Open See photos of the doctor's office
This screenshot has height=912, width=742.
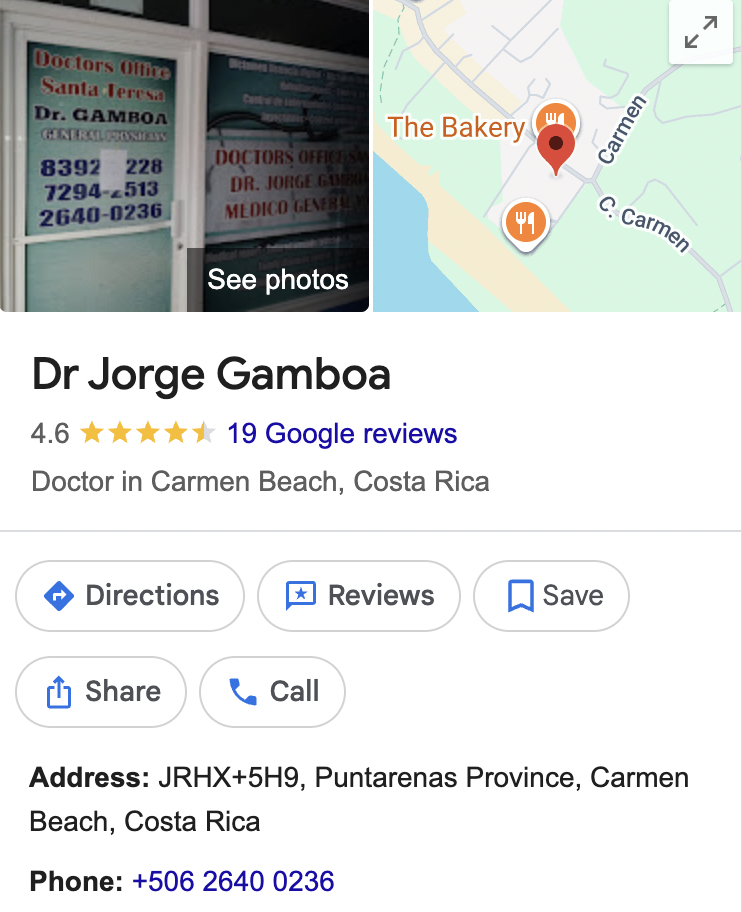(x=277, y=279)
